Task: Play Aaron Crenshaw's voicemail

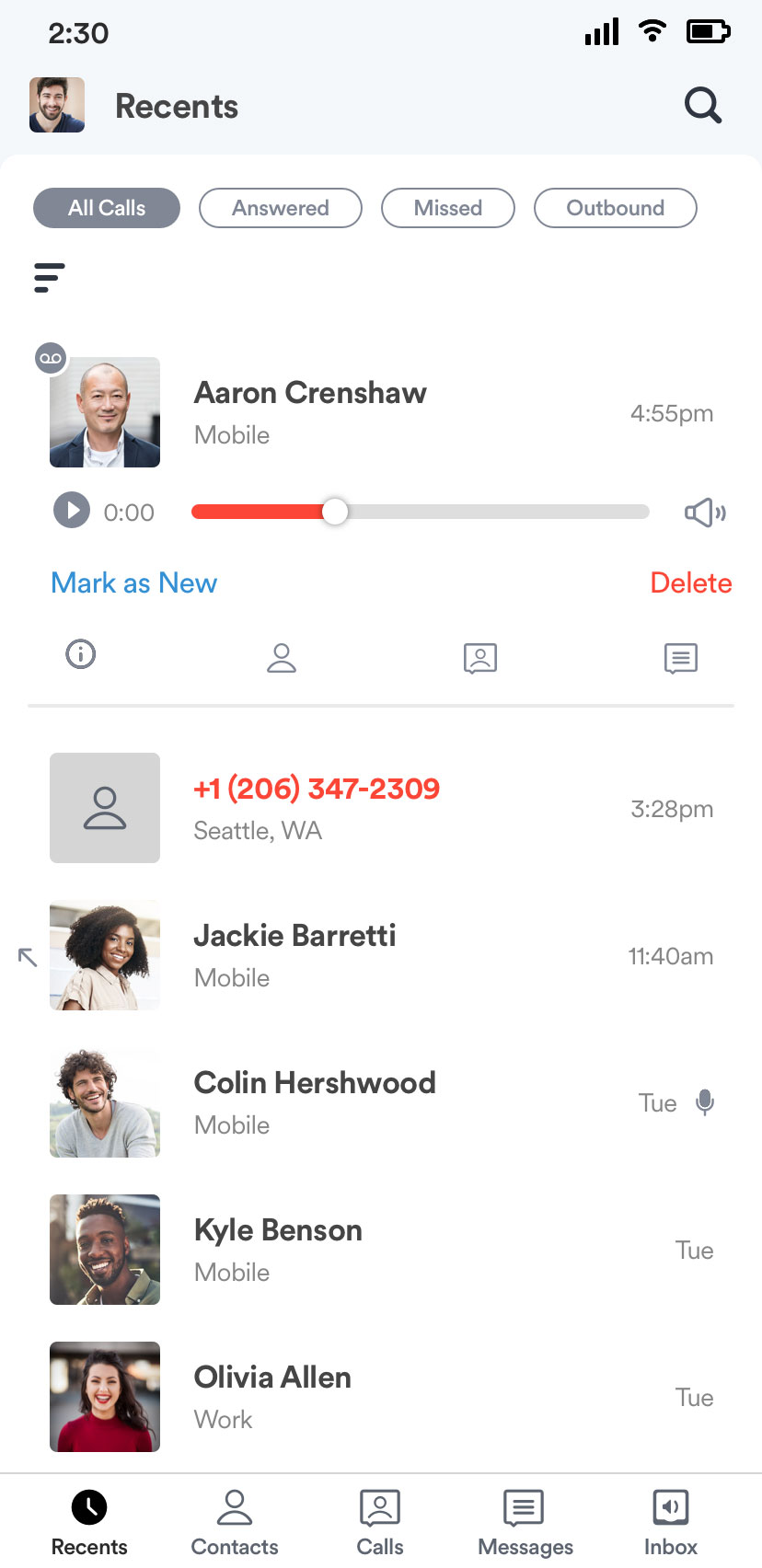Action: pos(72,509)
